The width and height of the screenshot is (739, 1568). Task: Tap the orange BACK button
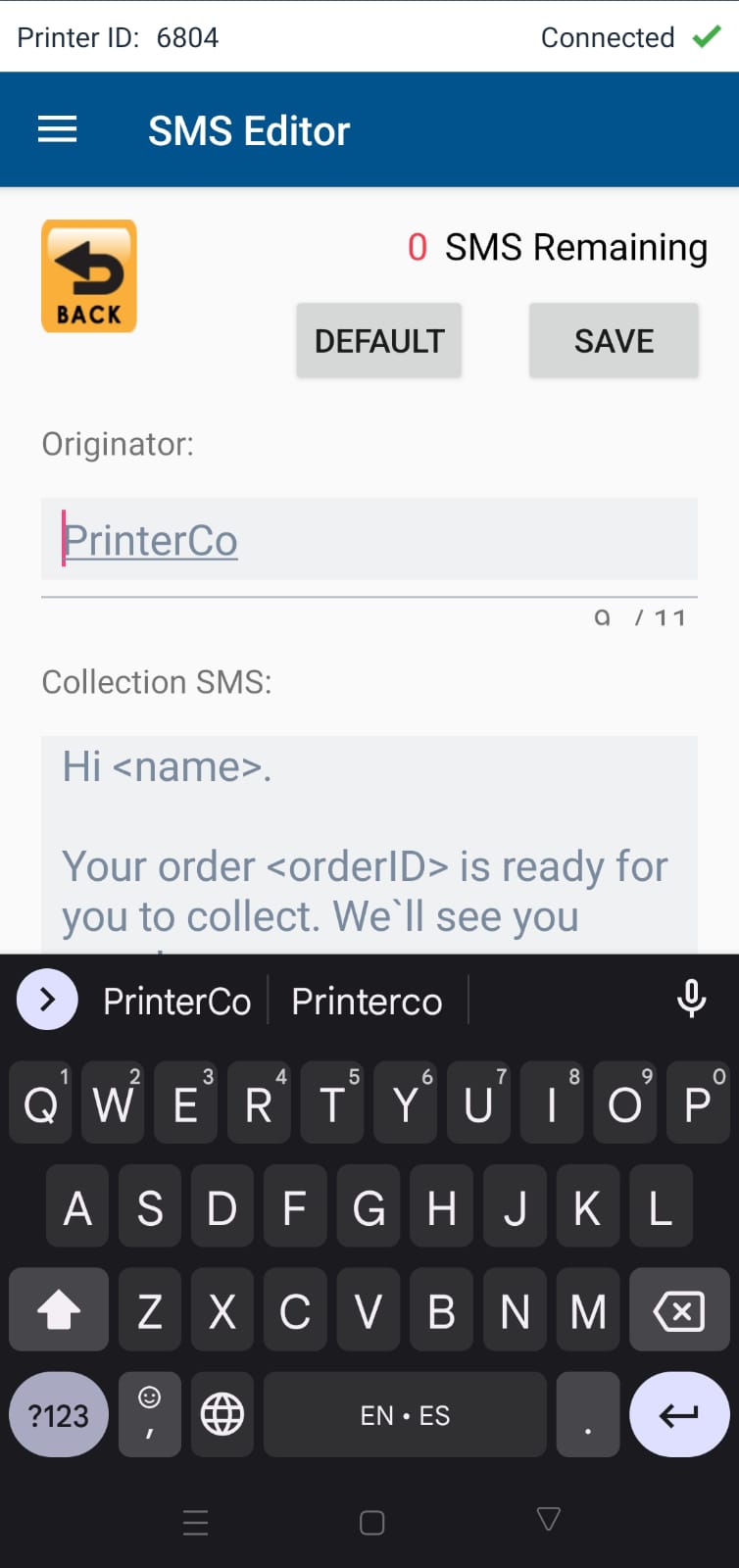pos(89,276)
